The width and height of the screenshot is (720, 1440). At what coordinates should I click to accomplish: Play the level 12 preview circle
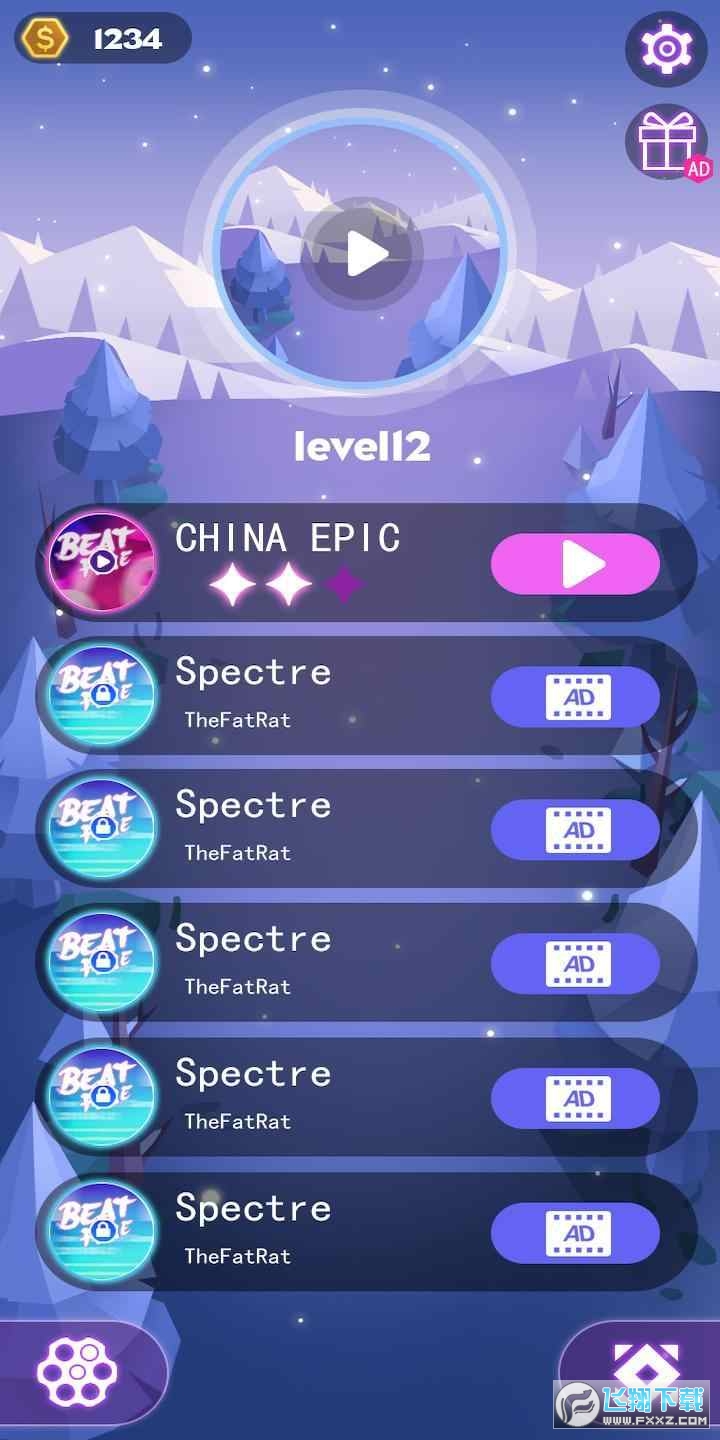point(362,254)
